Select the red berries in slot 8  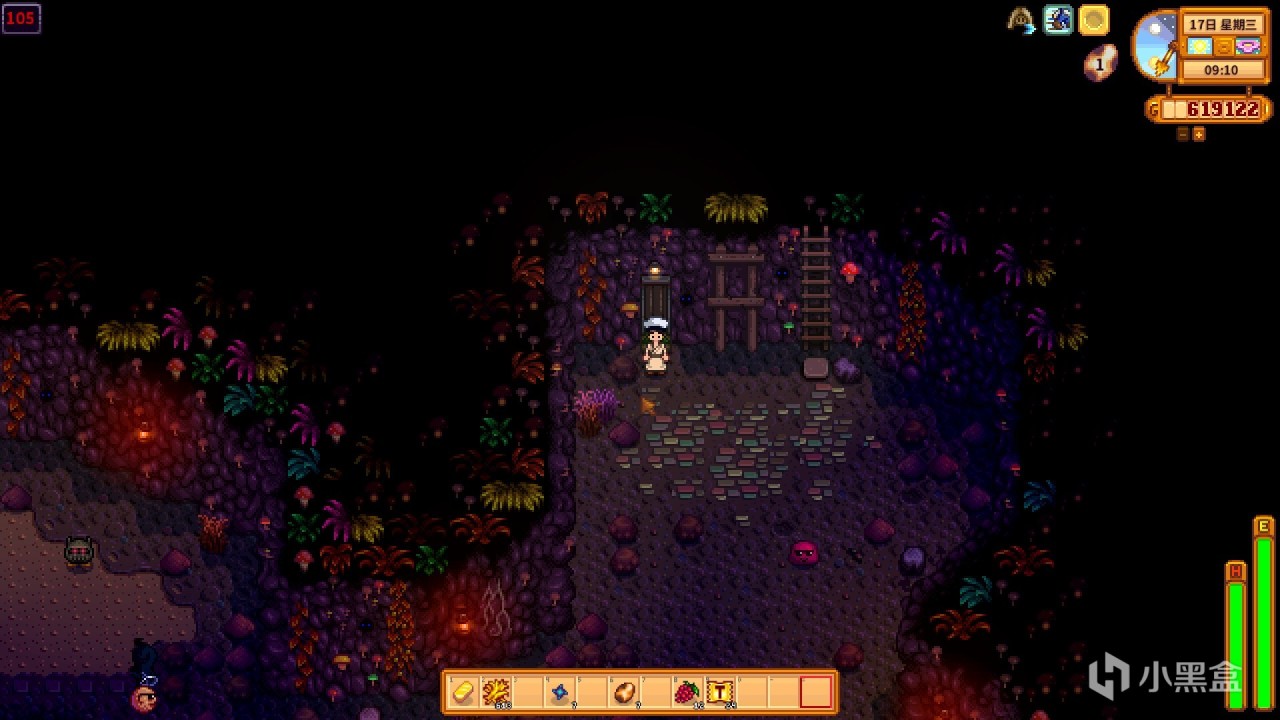[x=688, y=692]
